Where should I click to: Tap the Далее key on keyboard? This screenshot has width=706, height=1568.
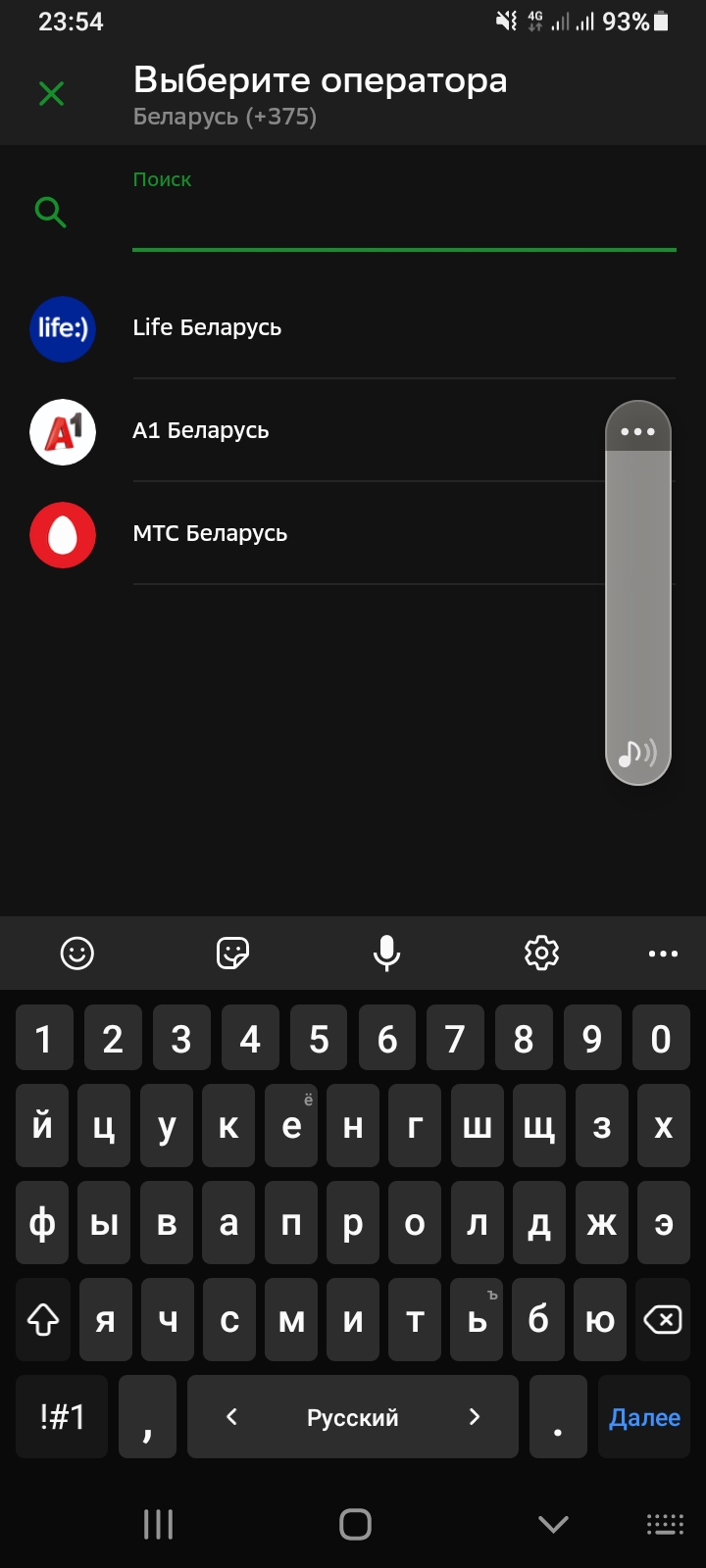(644, 1417)
